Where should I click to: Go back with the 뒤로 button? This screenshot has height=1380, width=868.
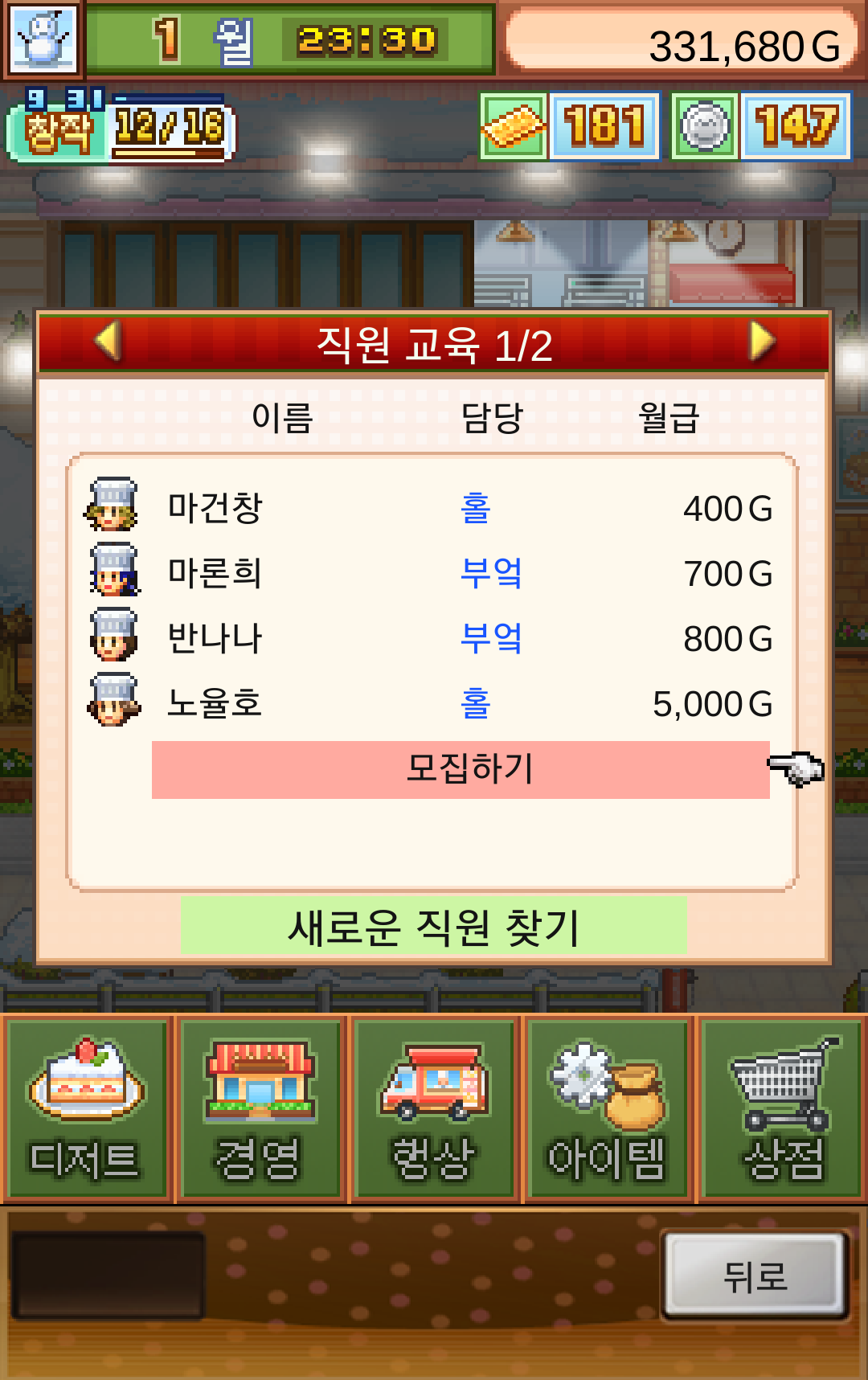(755, 1276)
